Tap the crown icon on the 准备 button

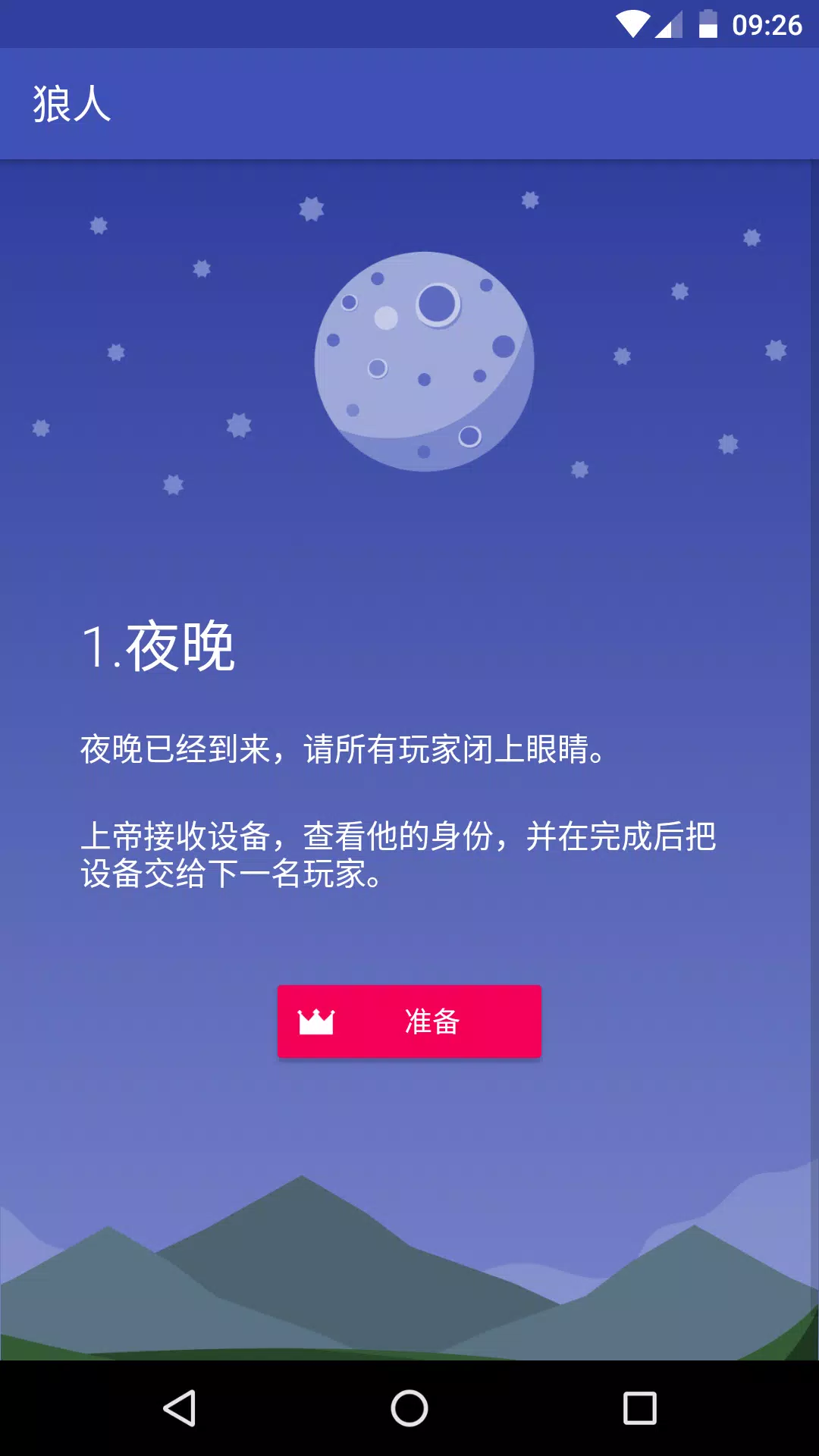(x=318, y=1021)
